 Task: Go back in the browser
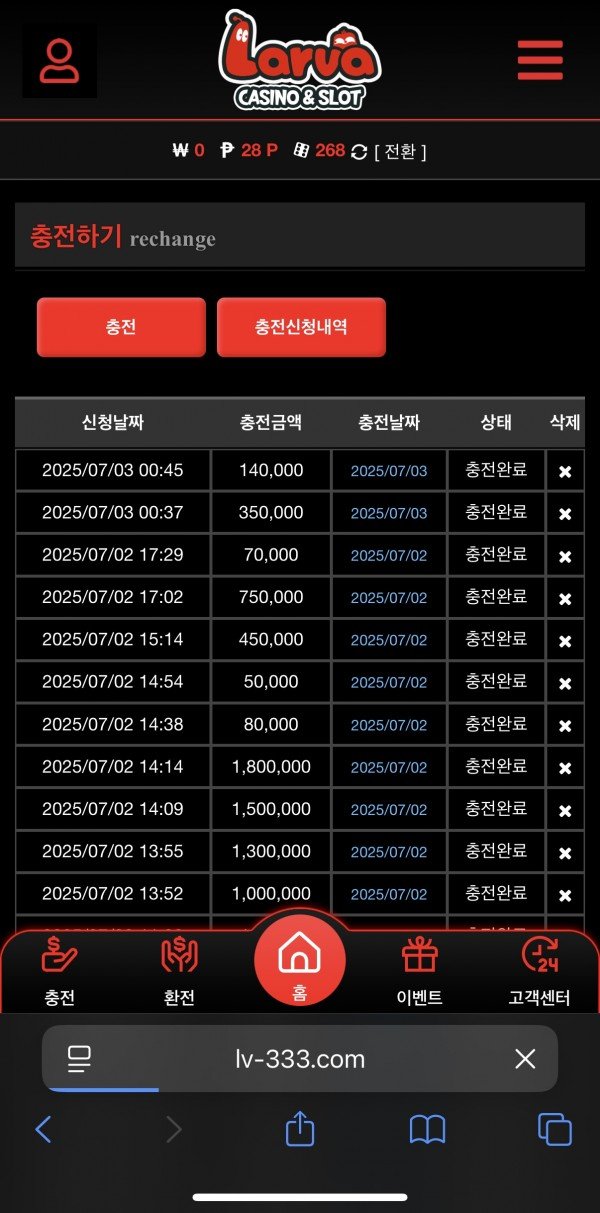[43, 1130]
